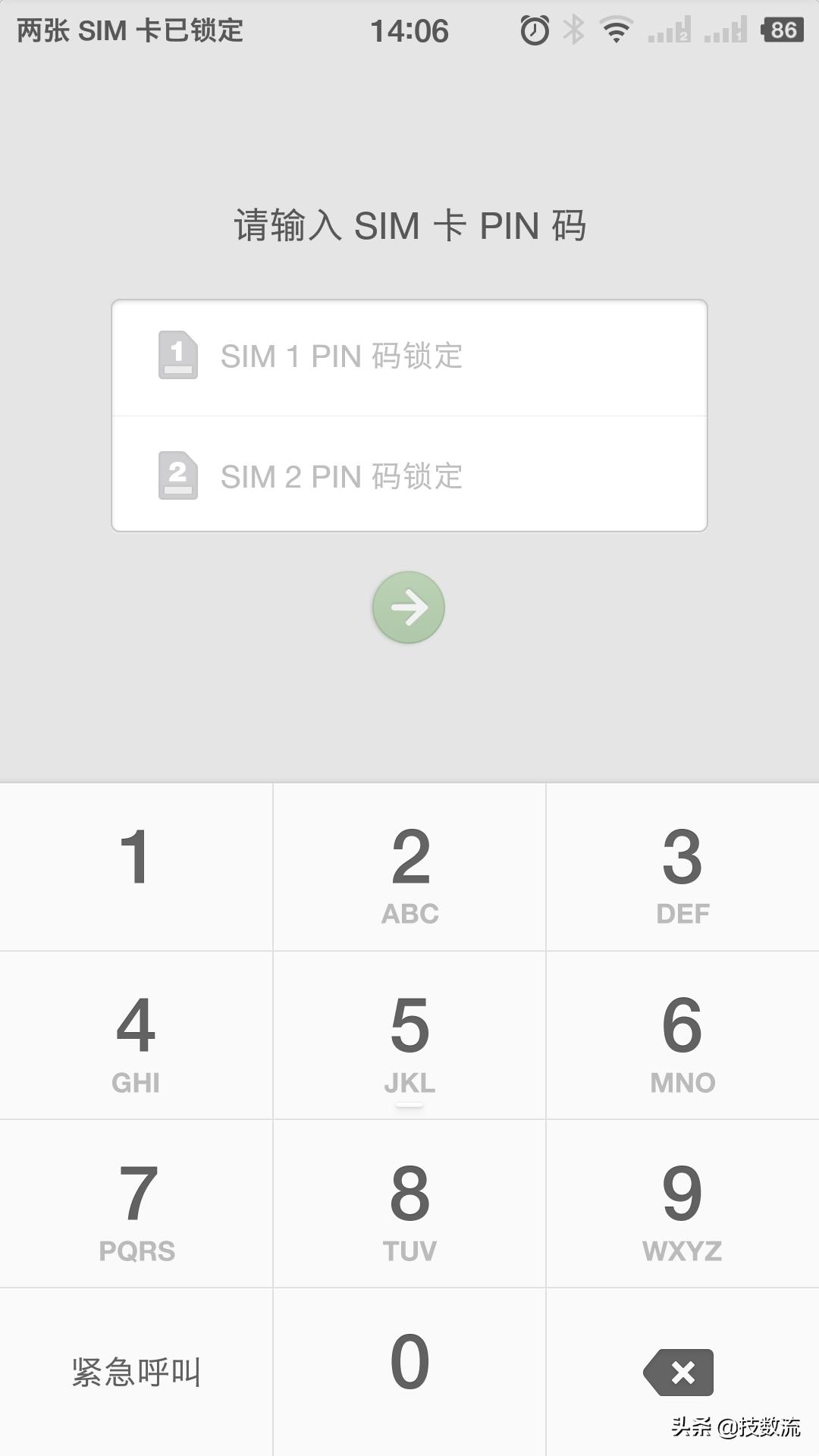Viewport: 819px width, 1456px height.
Task: Click the battery indicator showing 86
Action: point(781,30)
